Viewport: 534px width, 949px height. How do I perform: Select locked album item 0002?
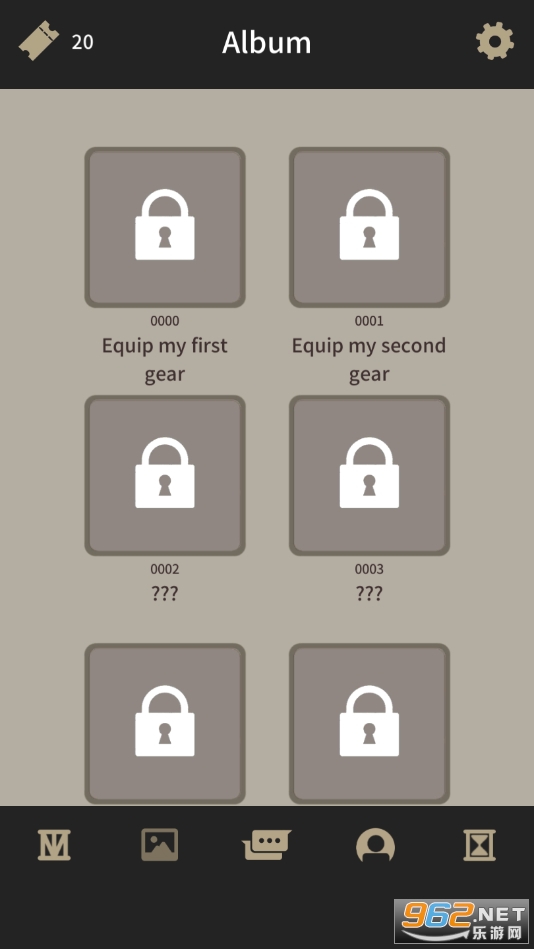coord(165,475)
